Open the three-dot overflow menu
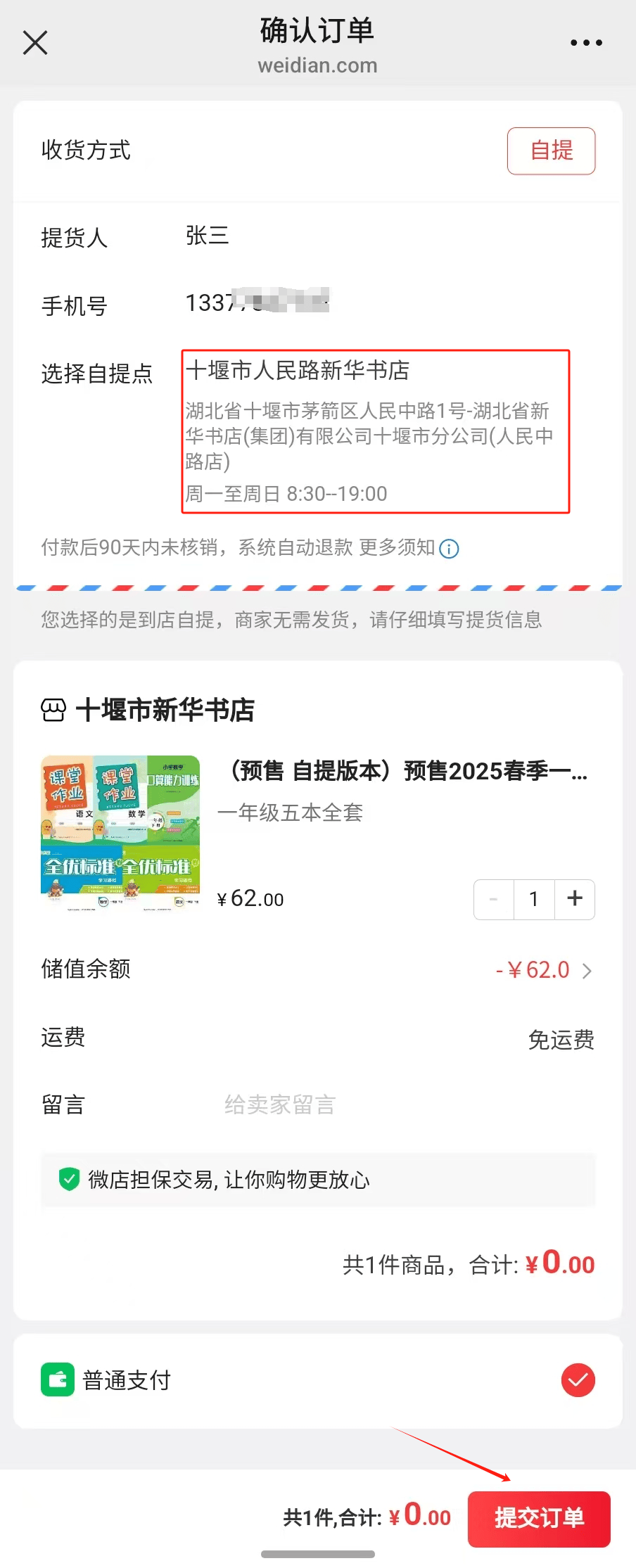 [586, 43]
